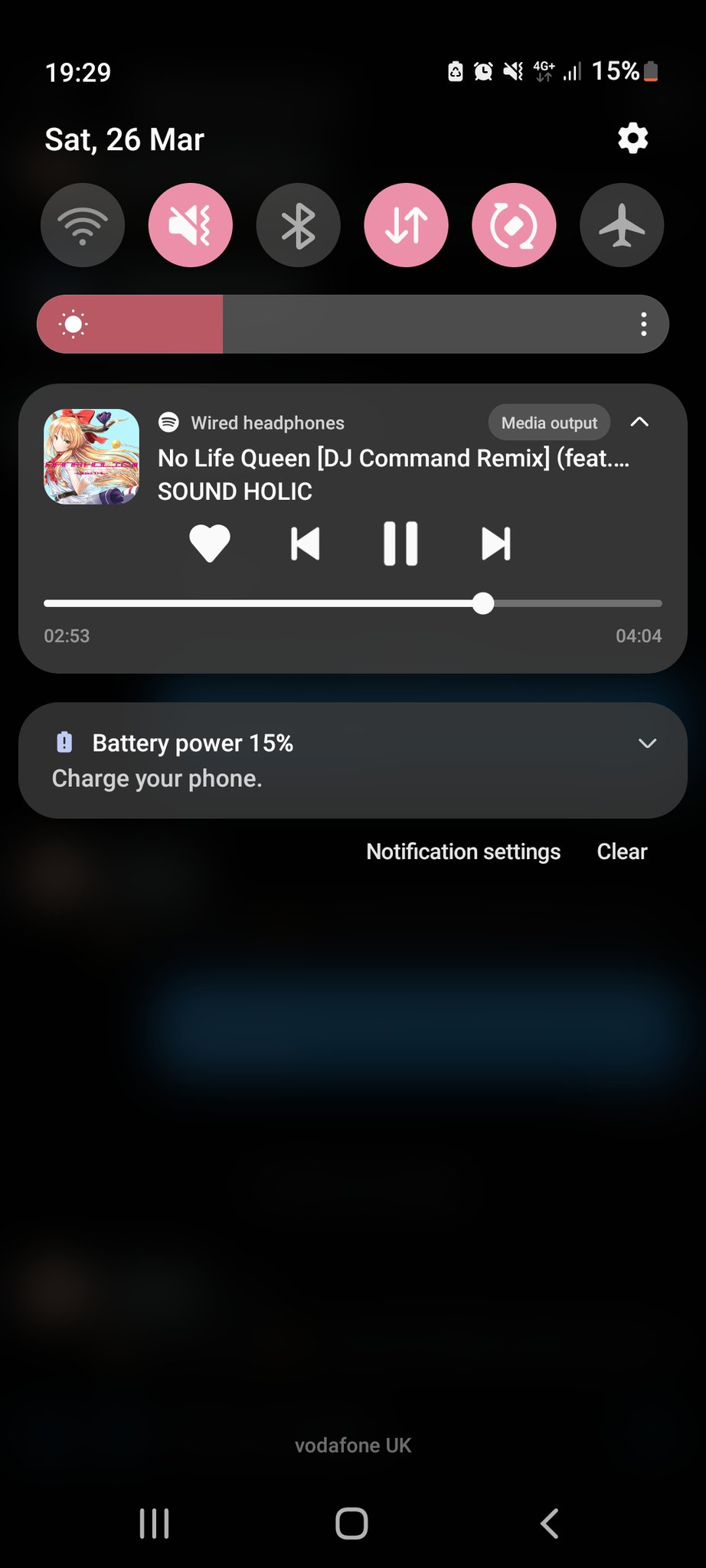Open Media output selector
Image resolution: width=706 pixels, height=1568 pixels.
[x=549, y=423]
